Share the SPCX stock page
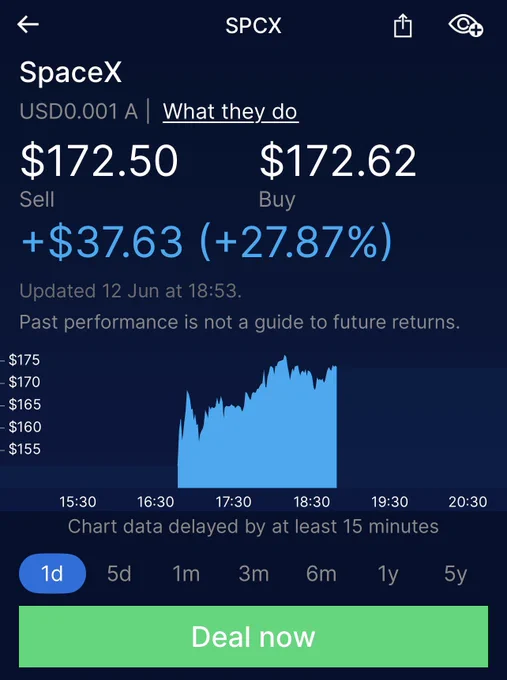Viewport: 507px width, 680px height. 402,26
